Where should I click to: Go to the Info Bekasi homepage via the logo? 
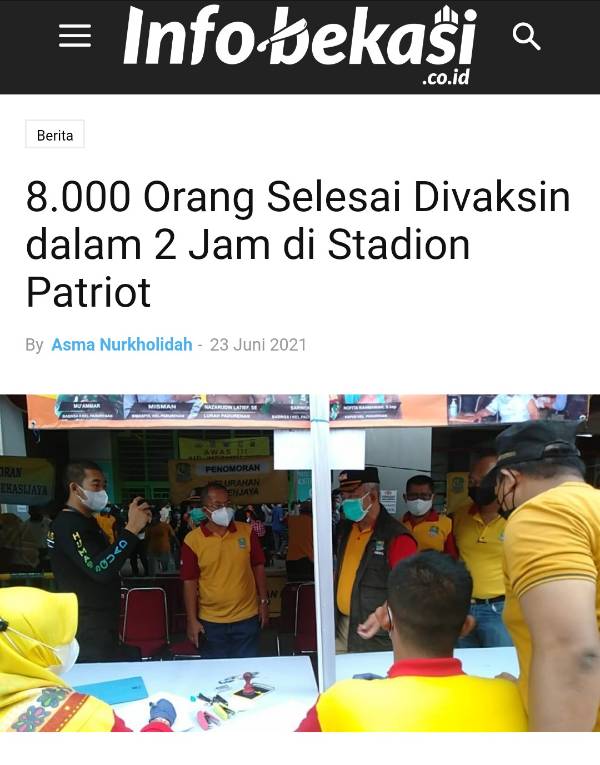[299, 43]
